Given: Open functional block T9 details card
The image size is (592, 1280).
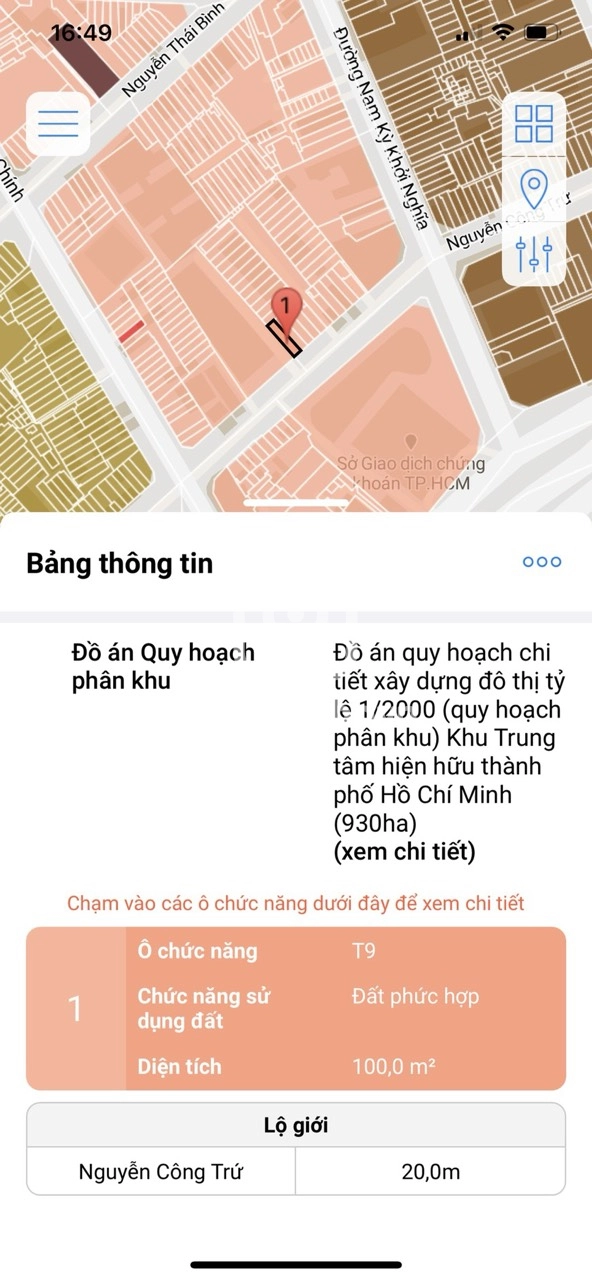Looking at the screenshot, I should tap(296, 1008).
